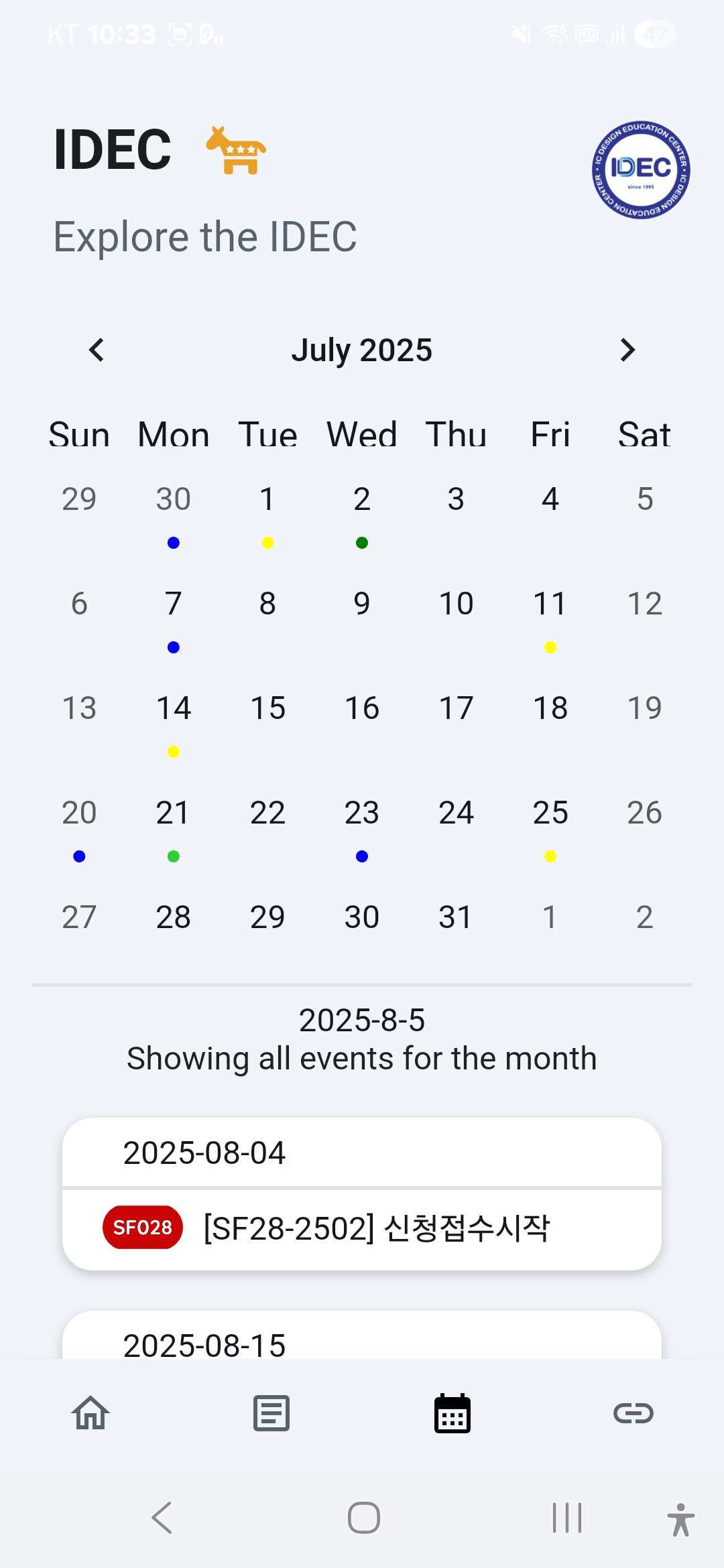Open the system recent apps view
The height and width of the screenshot is (1568, 724).
point(567,1518)
